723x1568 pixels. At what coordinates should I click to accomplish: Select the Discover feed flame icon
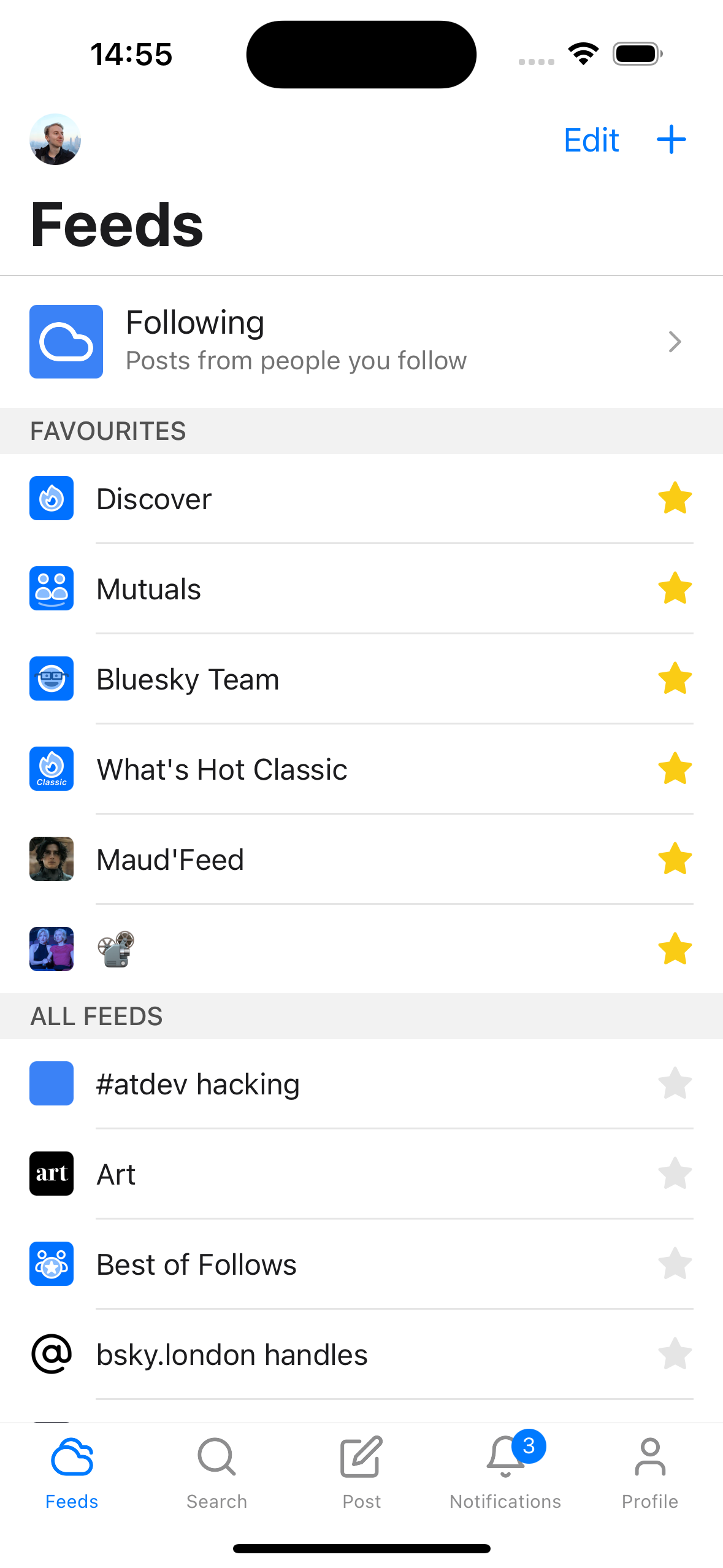[x=52, y=498]
